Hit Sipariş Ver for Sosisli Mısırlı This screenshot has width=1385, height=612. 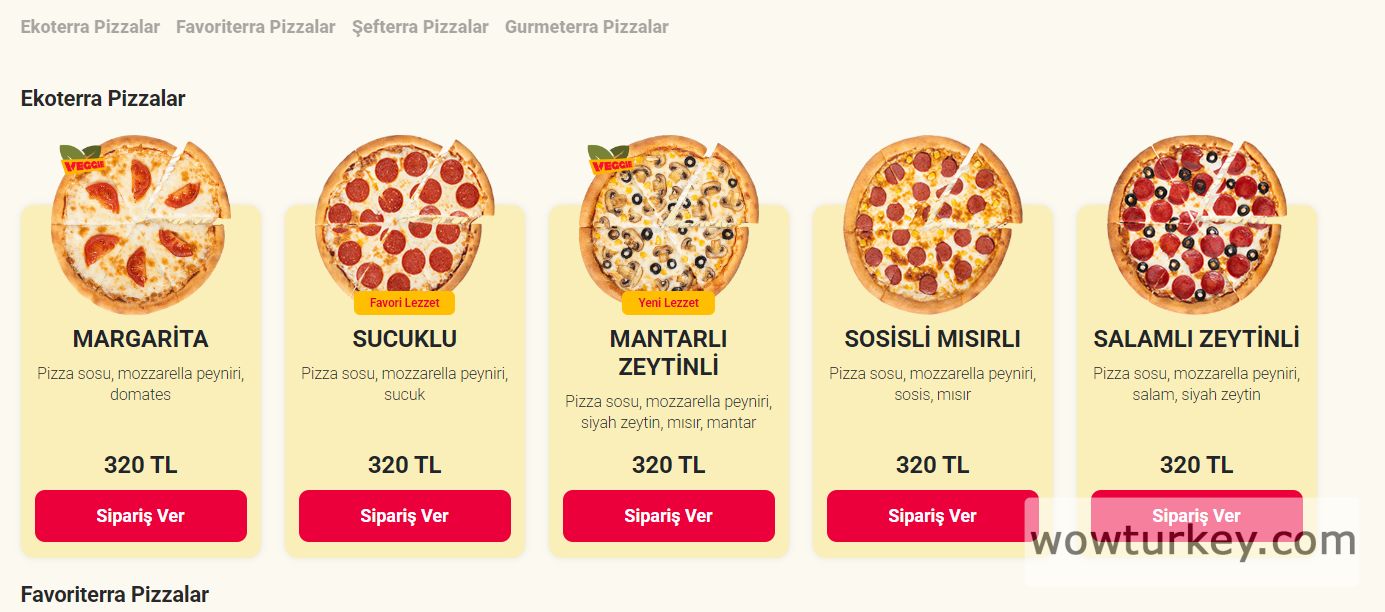coord(932,516)
